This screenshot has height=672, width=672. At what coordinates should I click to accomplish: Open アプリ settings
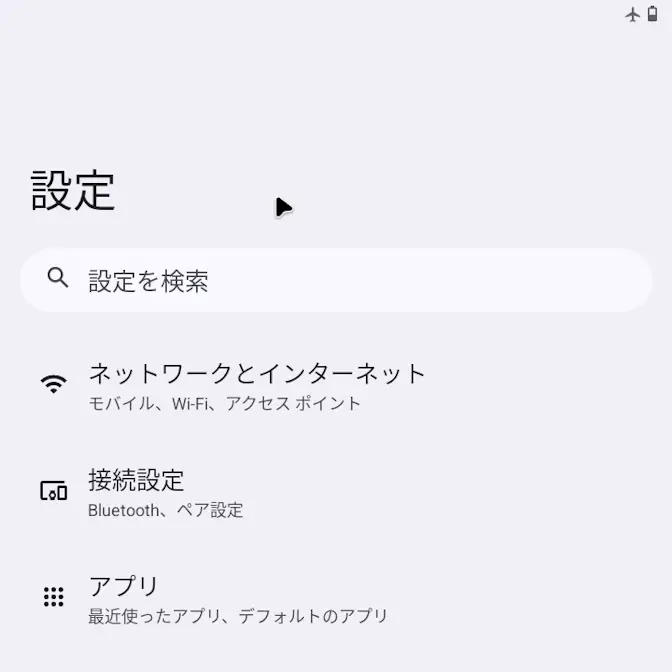pyautogui.click(x=237, y=599)
